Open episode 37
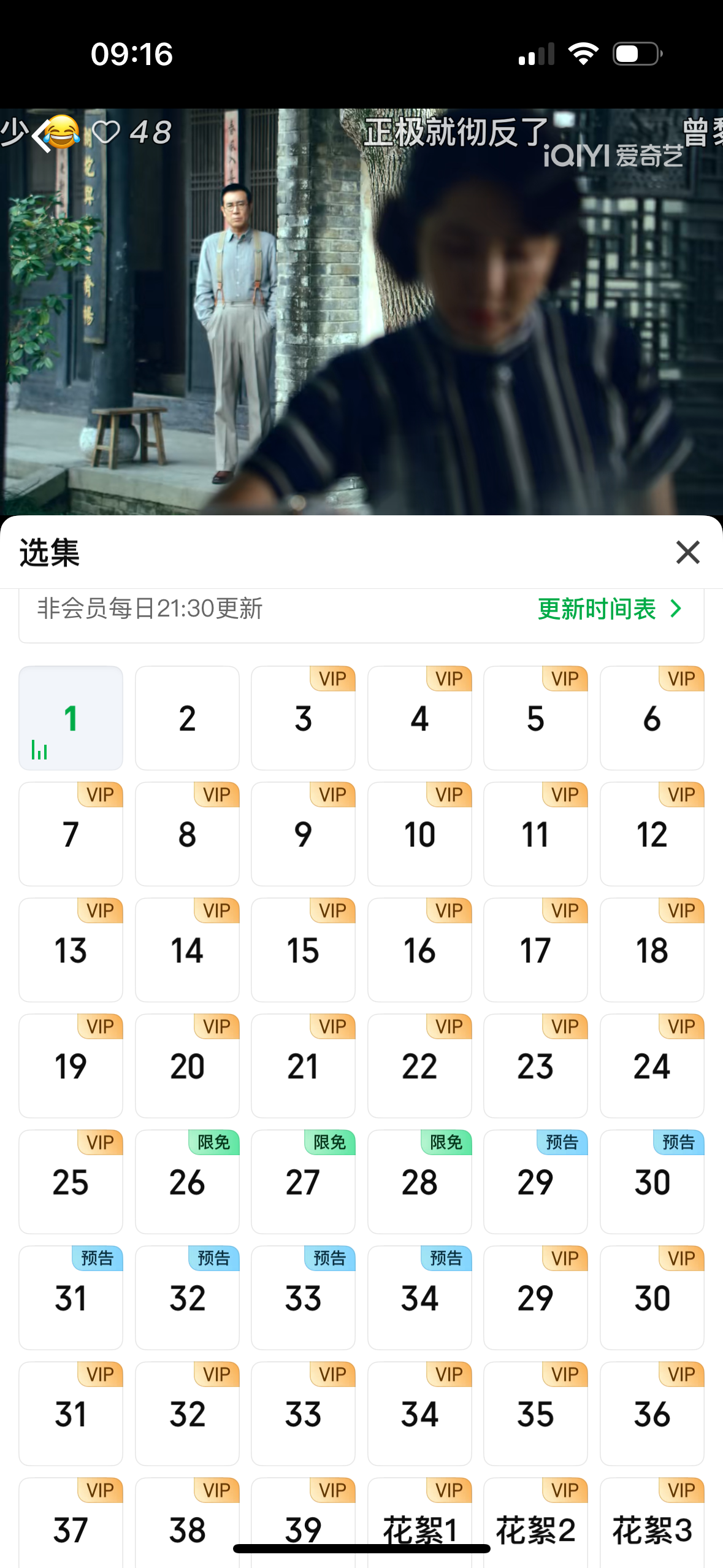This screenshot has height=1568, width=723. pyautogui.click(x=71, y=1528)
